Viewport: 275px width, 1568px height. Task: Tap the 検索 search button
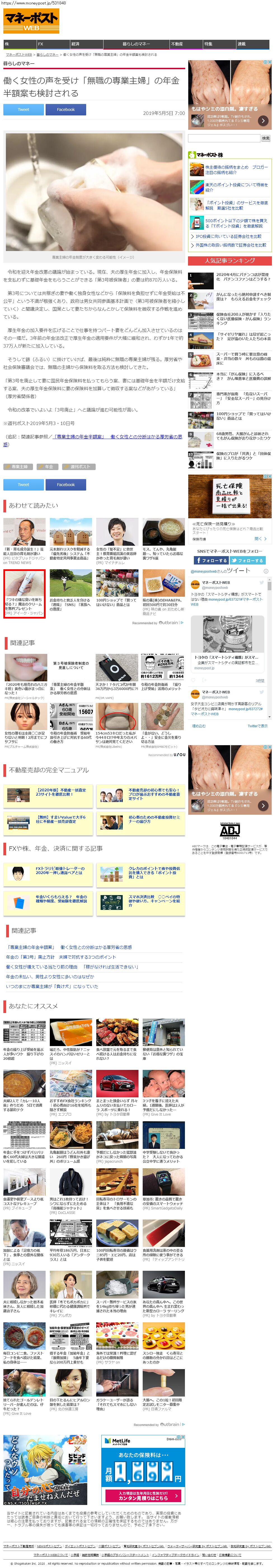click(x=265, y=138)
